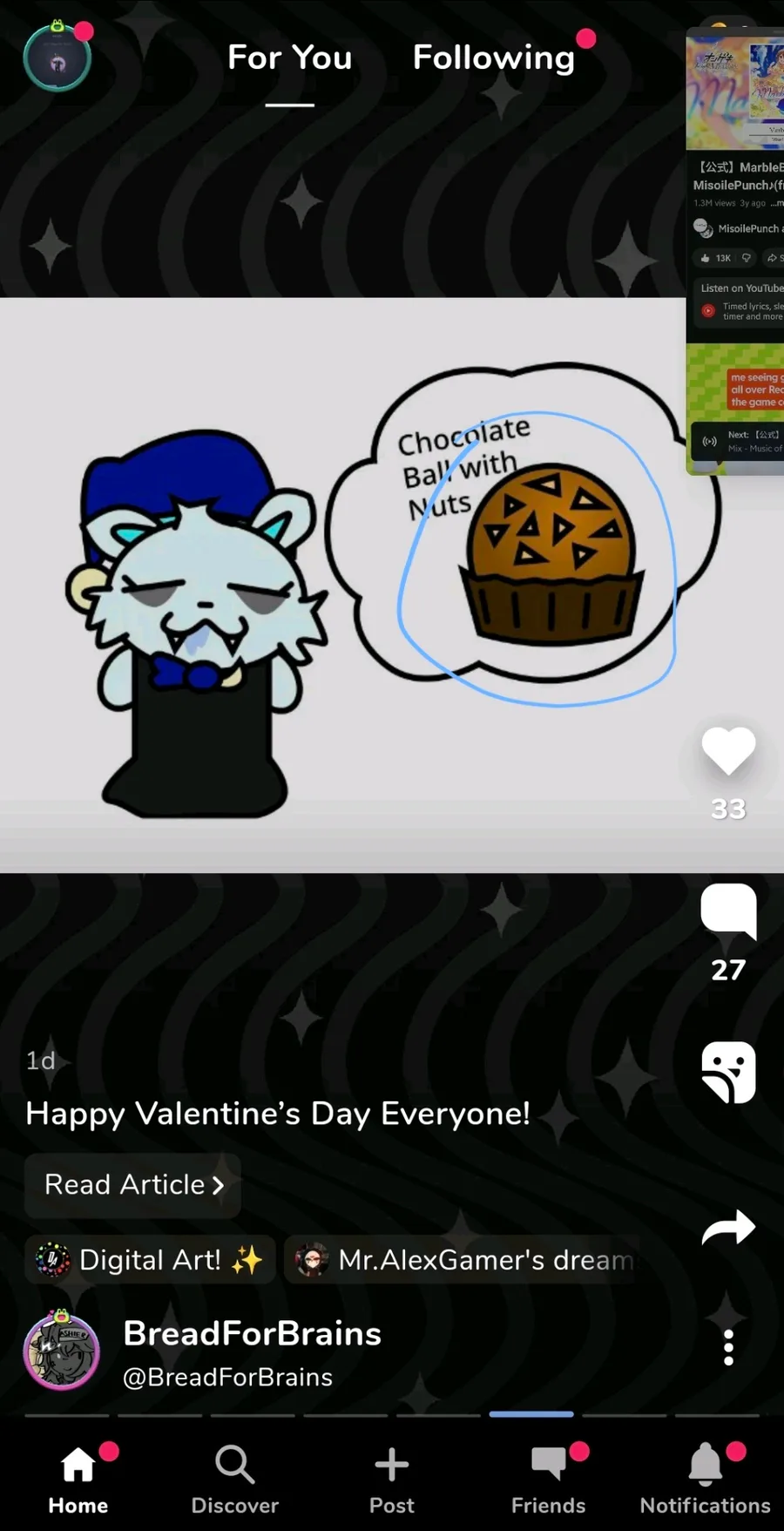Open the three-dot overflow menu
Screen dimensions: 784x1531
click(728, 1348)
